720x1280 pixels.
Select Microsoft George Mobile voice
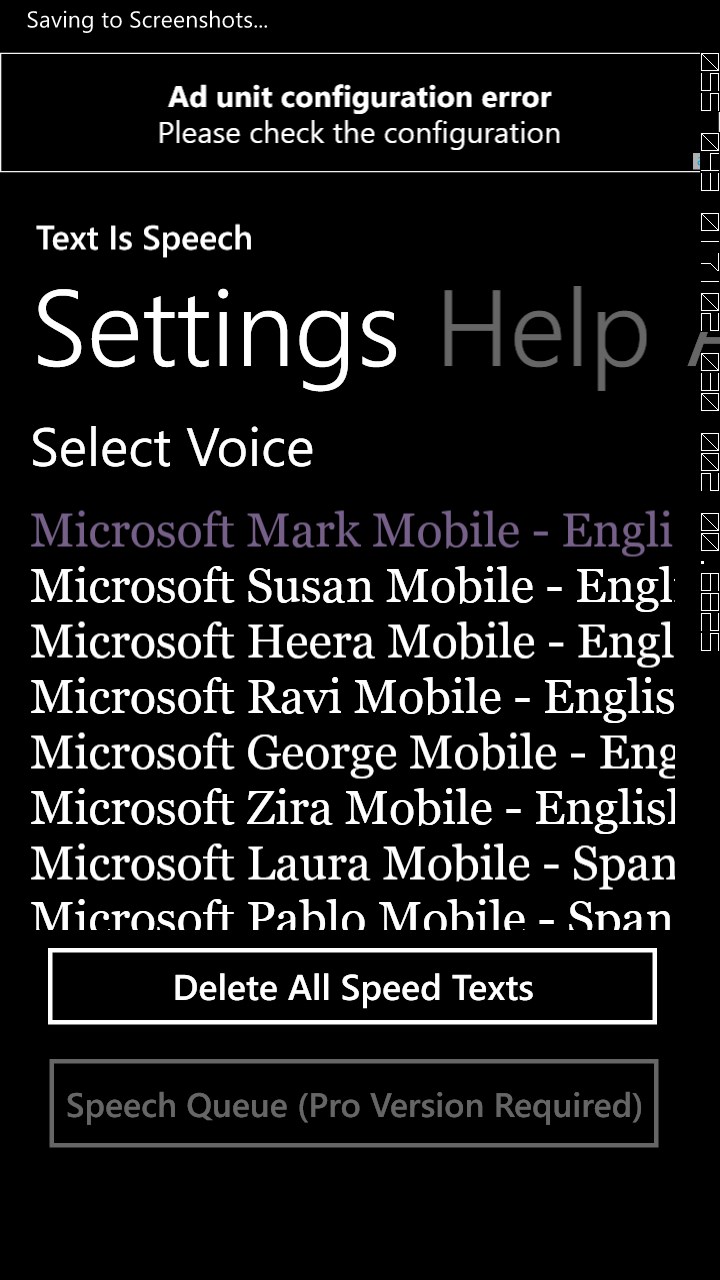tap(350, 752)
